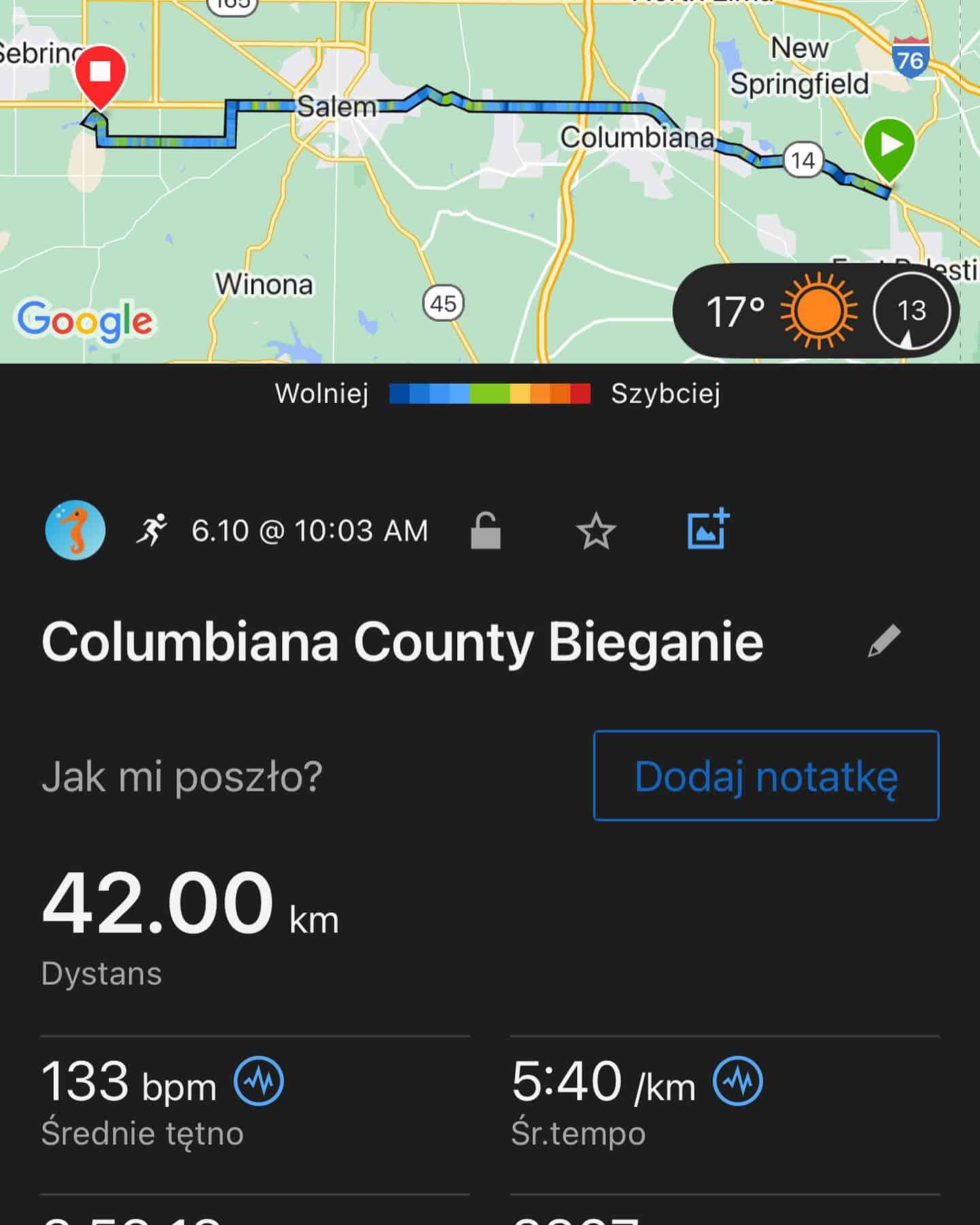Tap the privacy lock icon
This screenshot has width=980, height=1225.
(485, 531)
